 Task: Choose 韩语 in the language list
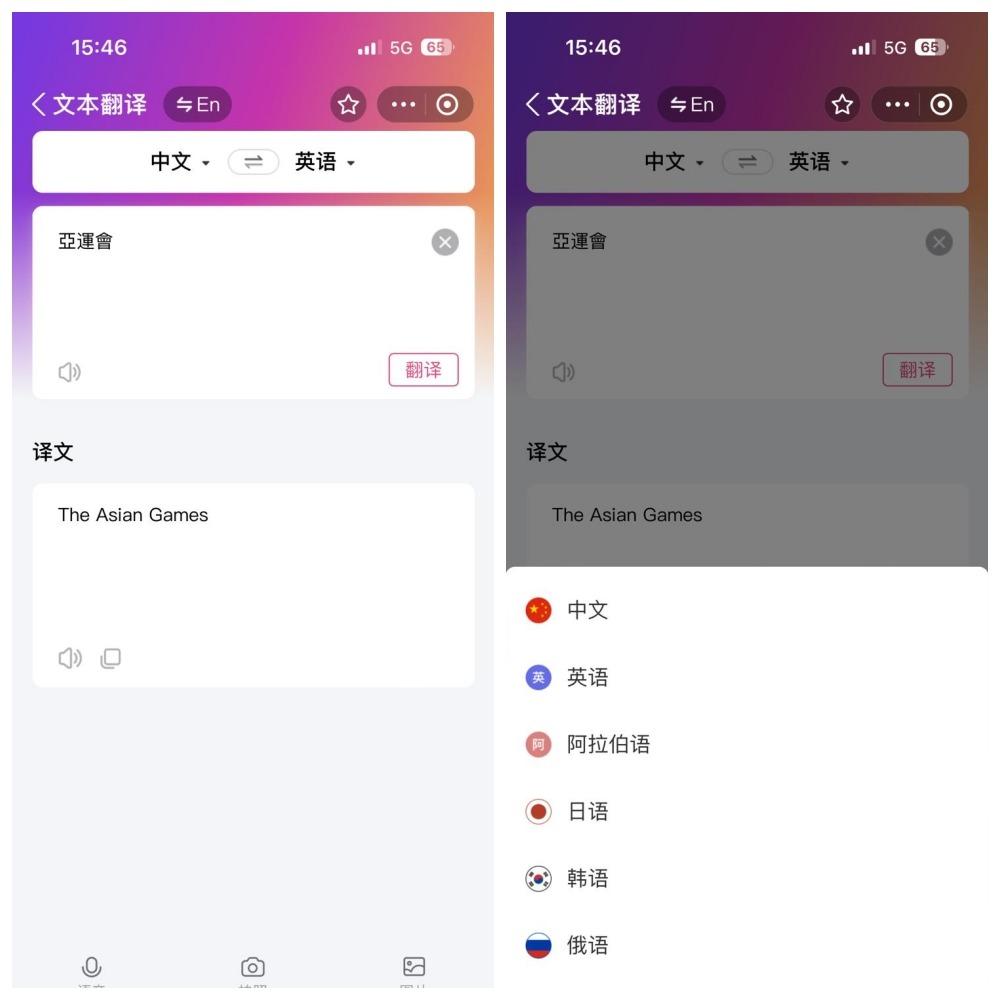(587, 879)
